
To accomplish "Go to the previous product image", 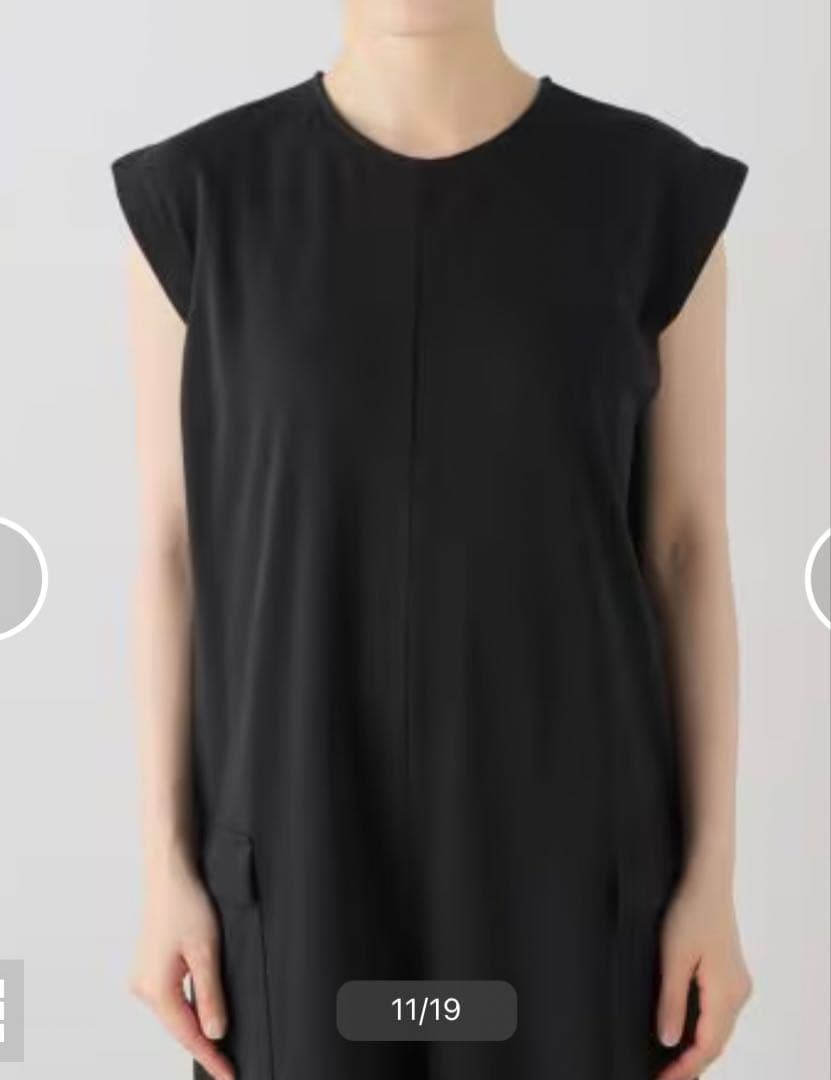I will pyautogui.click(x=17, y=576).
